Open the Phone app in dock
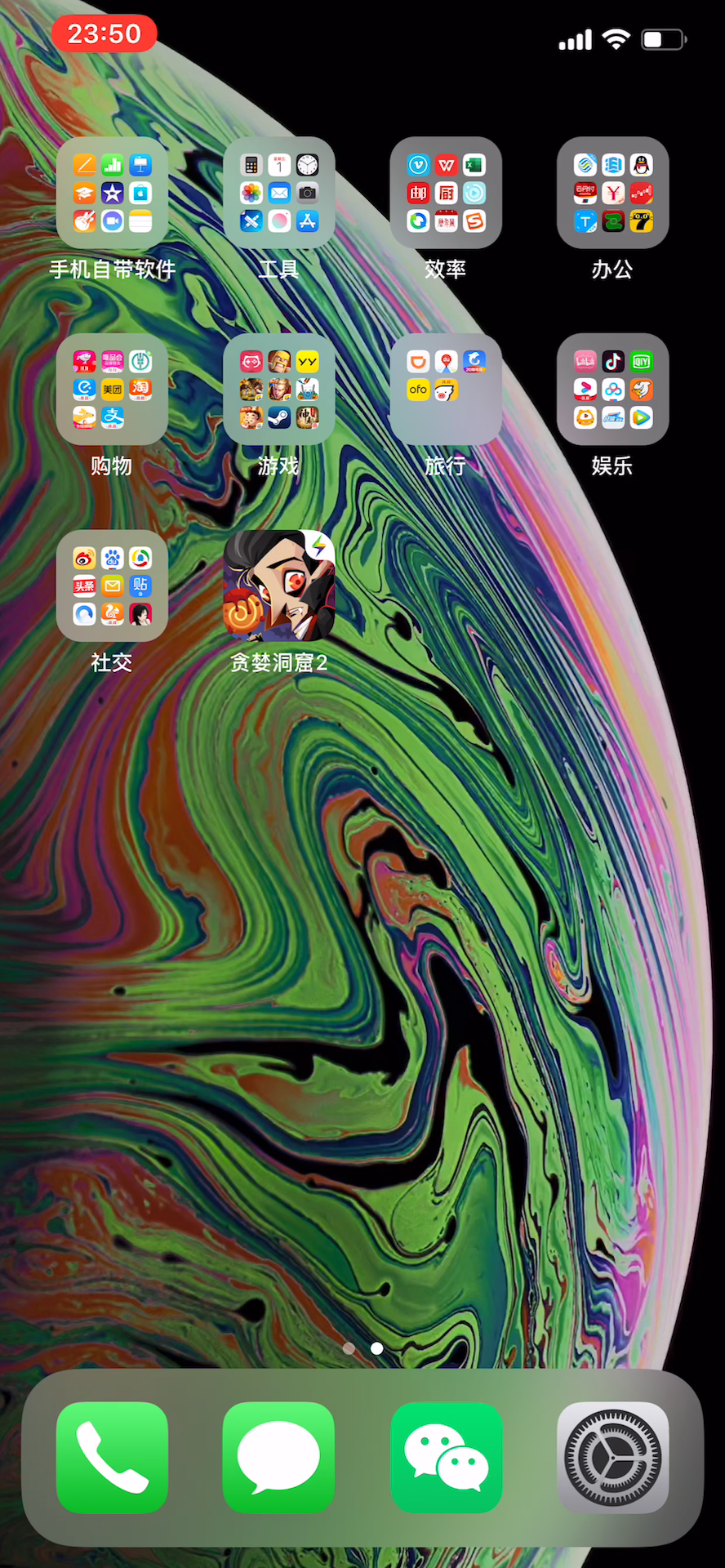This screenshot has width=725, height=1568. pos(112,1457)
